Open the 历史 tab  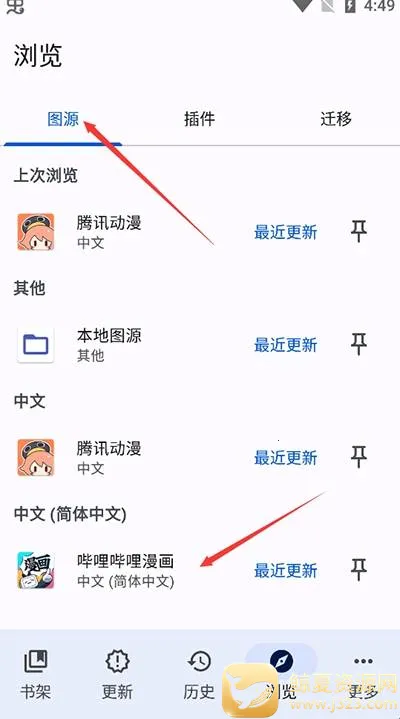199,675
